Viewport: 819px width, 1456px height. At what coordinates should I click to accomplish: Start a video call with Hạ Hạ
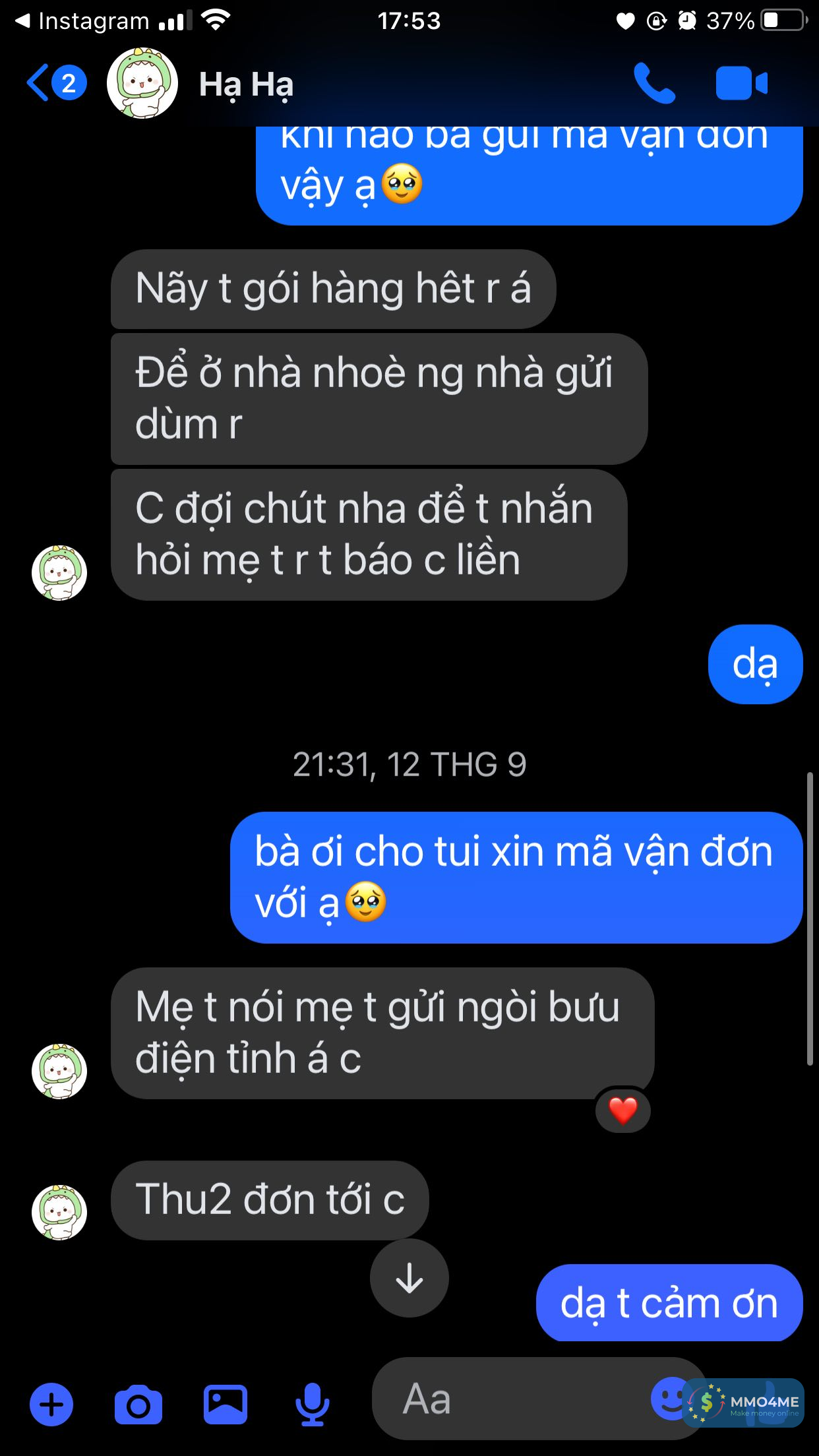point(741,84)
